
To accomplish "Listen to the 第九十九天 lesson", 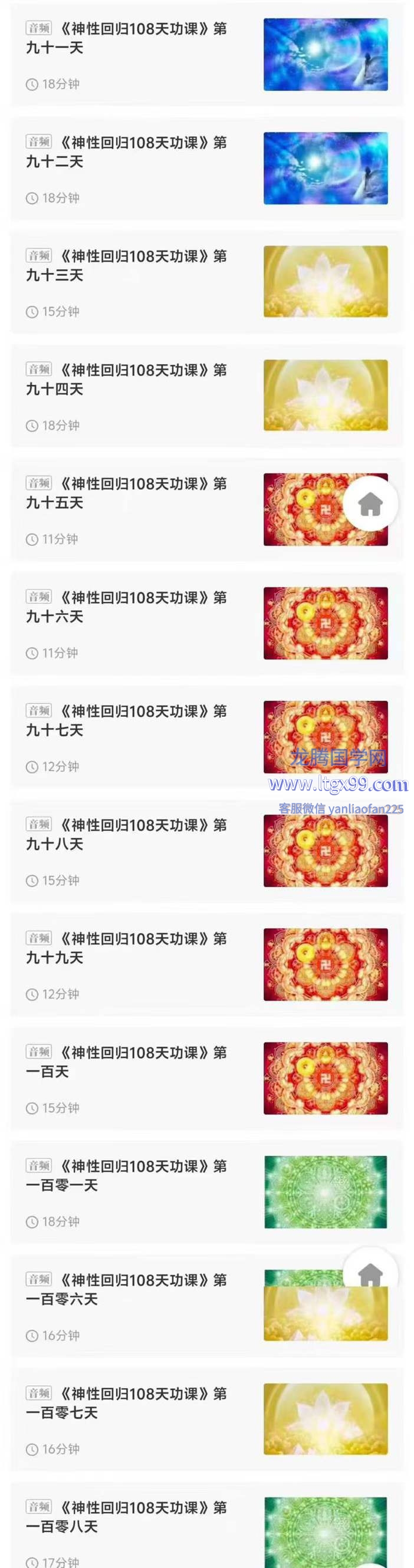I will pyautogui.click(x=126, y=948).
